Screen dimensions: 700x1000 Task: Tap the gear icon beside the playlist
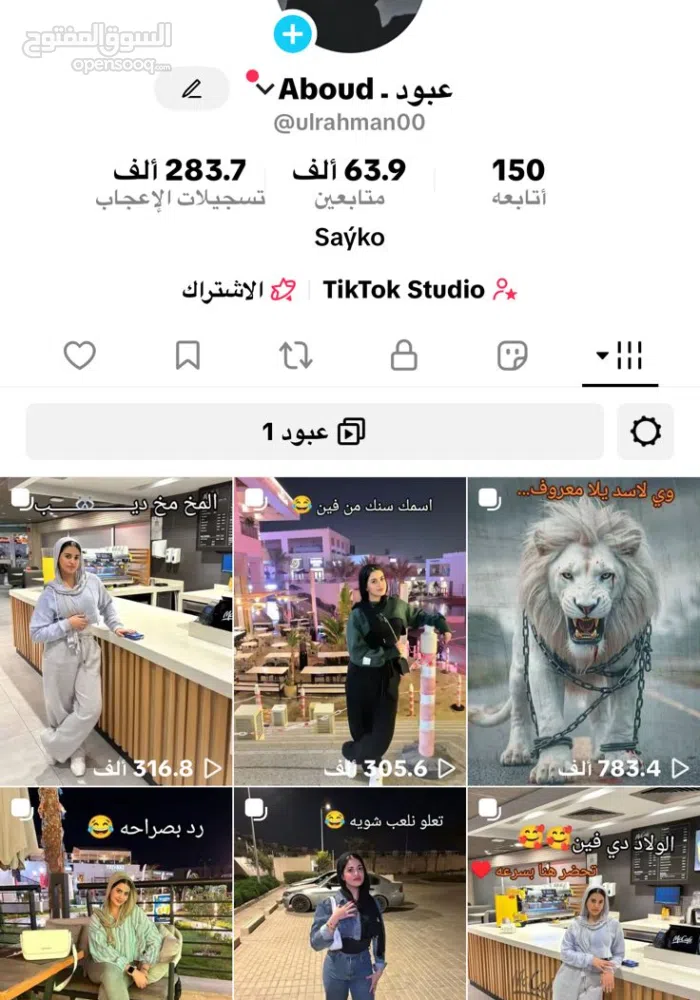[646, 432]
